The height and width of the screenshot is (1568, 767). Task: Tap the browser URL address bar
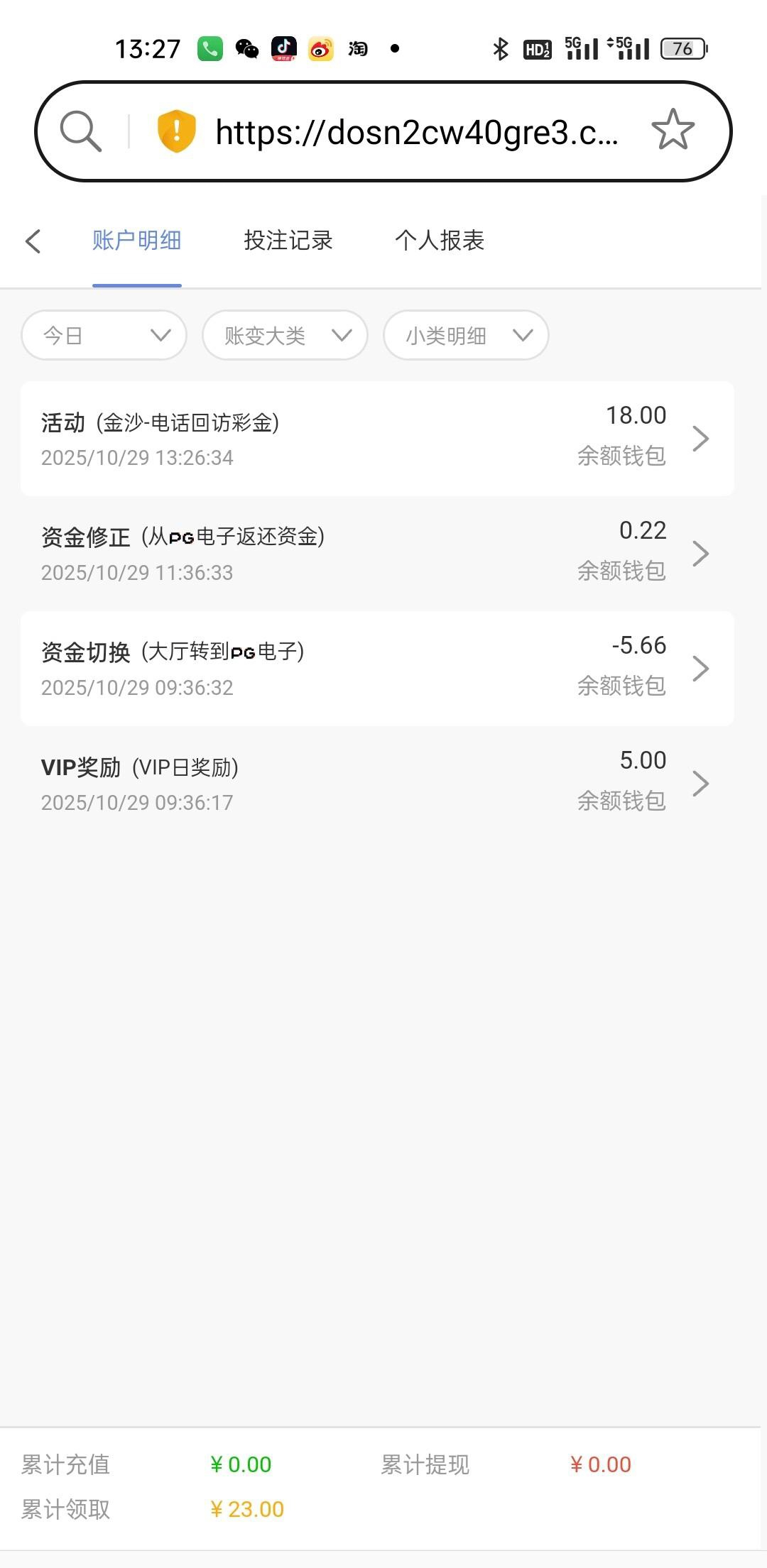(x=416, y=132)
